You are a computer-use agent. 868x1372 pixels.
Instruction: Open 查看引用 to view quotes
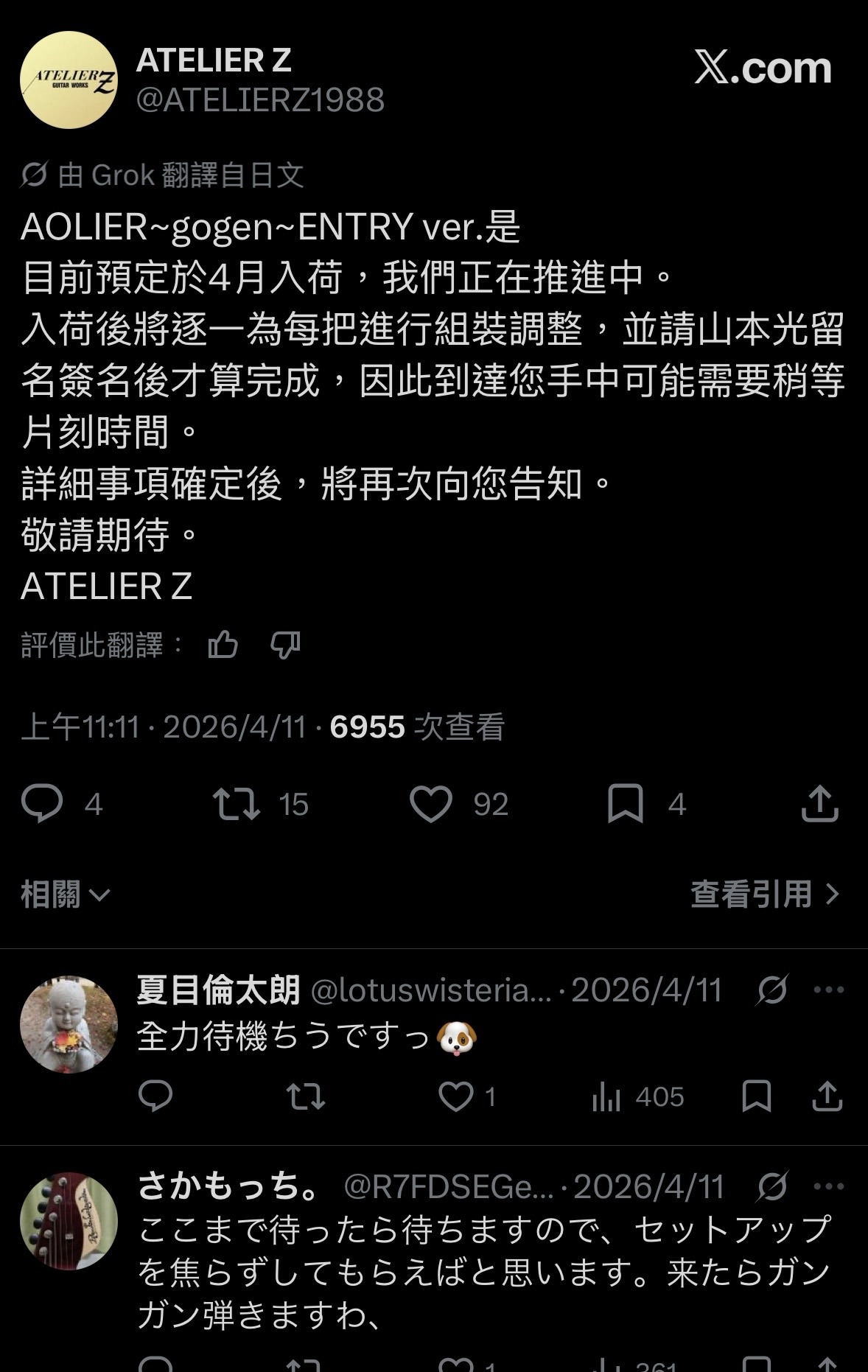(x=764, y=895)
